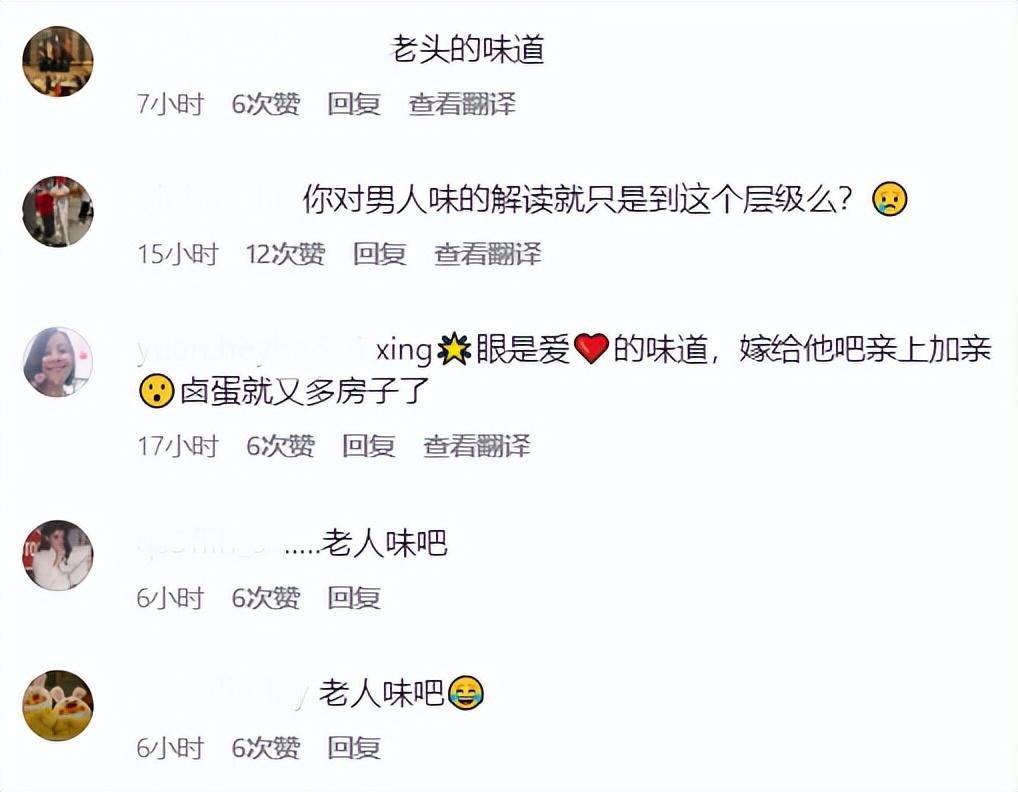
Task: View translation of 老头的味道 comment
Action: 462,104
